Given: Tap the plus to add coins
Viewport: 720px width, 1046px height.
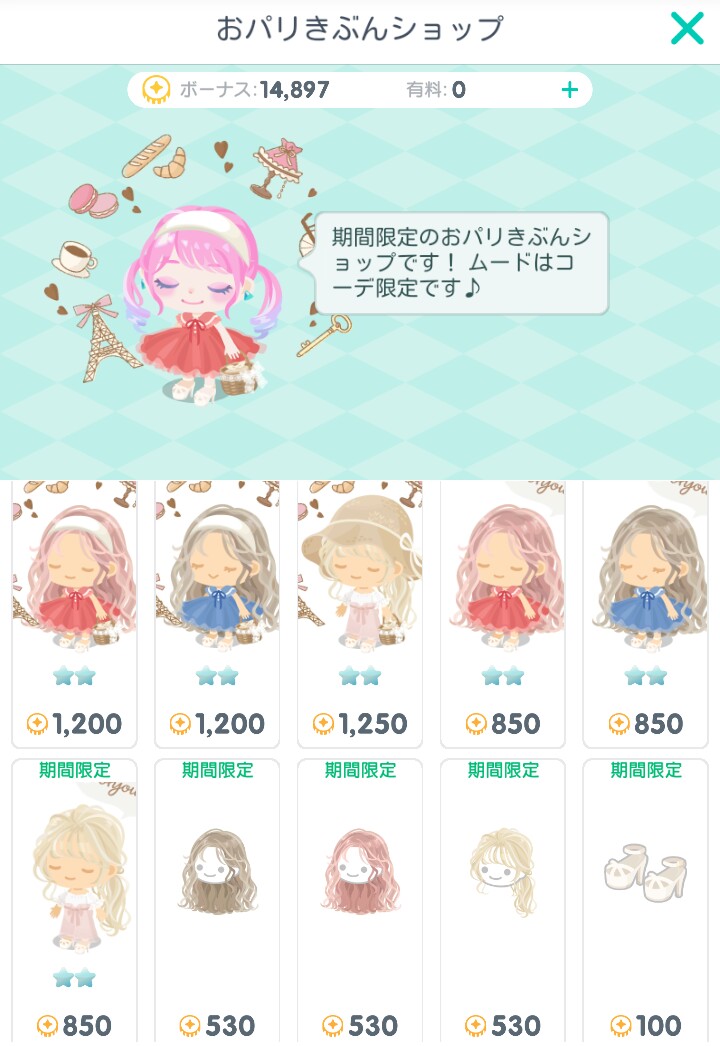Looking at the screenshot, I should [x=569, y=90].
